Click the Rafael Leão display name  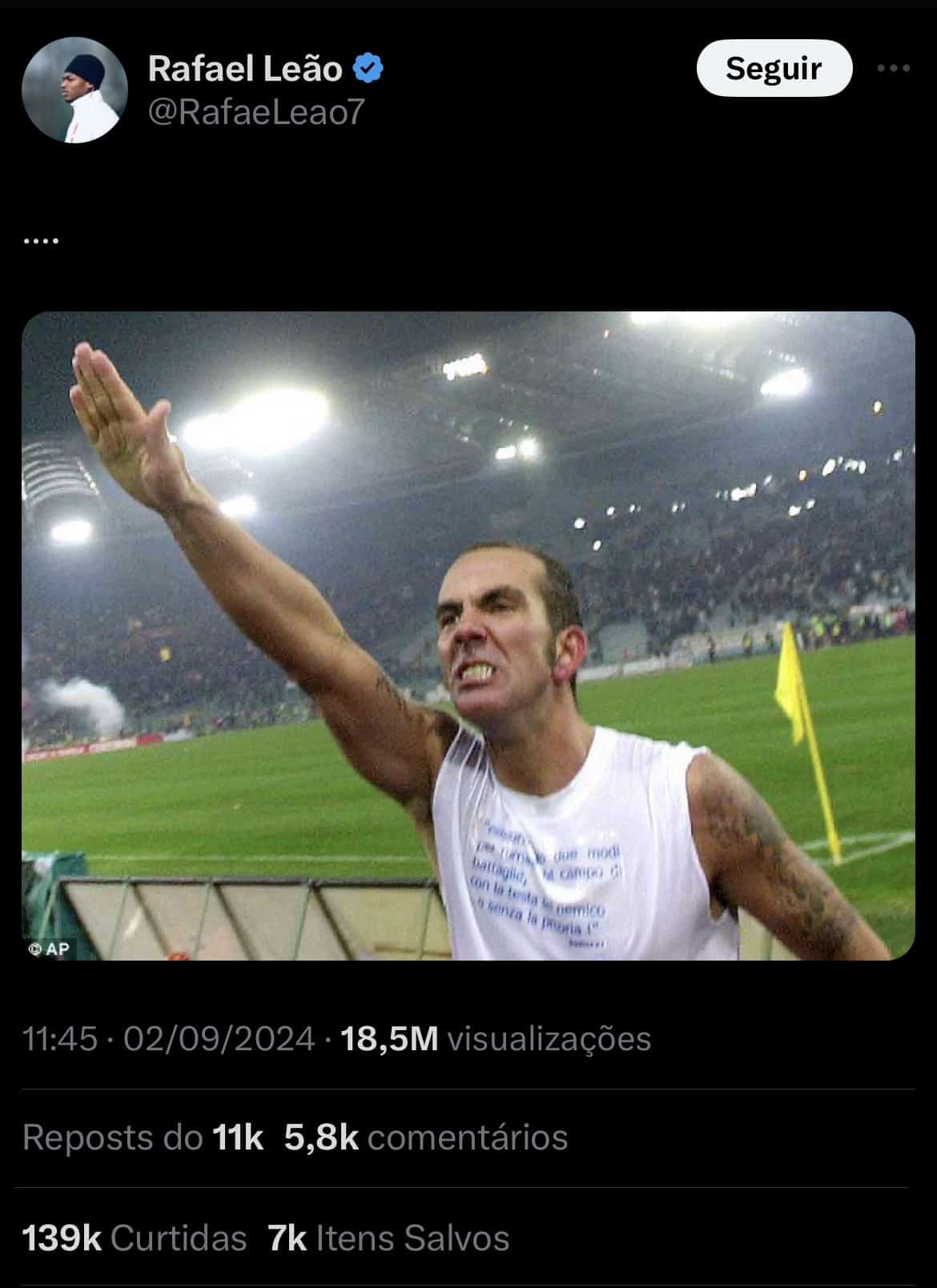pos(245,67)
